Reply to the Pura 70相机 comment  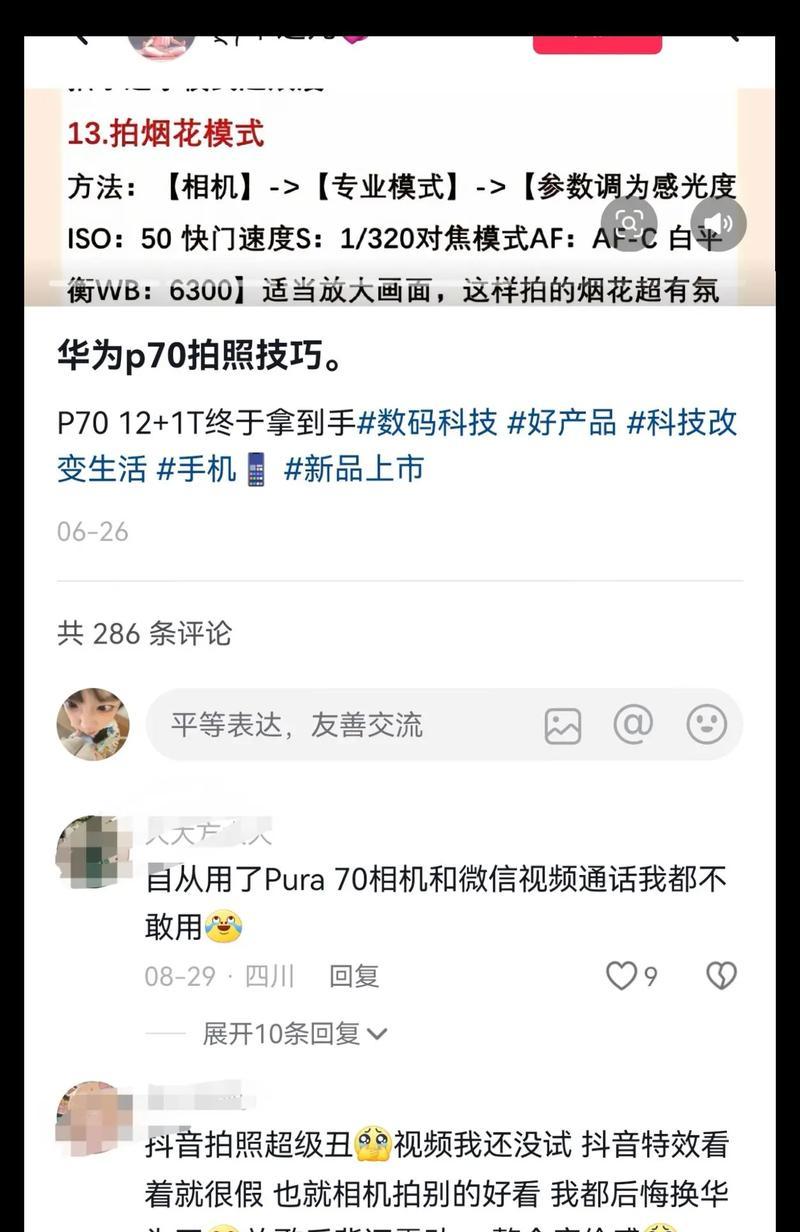click(x=354, y=976)
